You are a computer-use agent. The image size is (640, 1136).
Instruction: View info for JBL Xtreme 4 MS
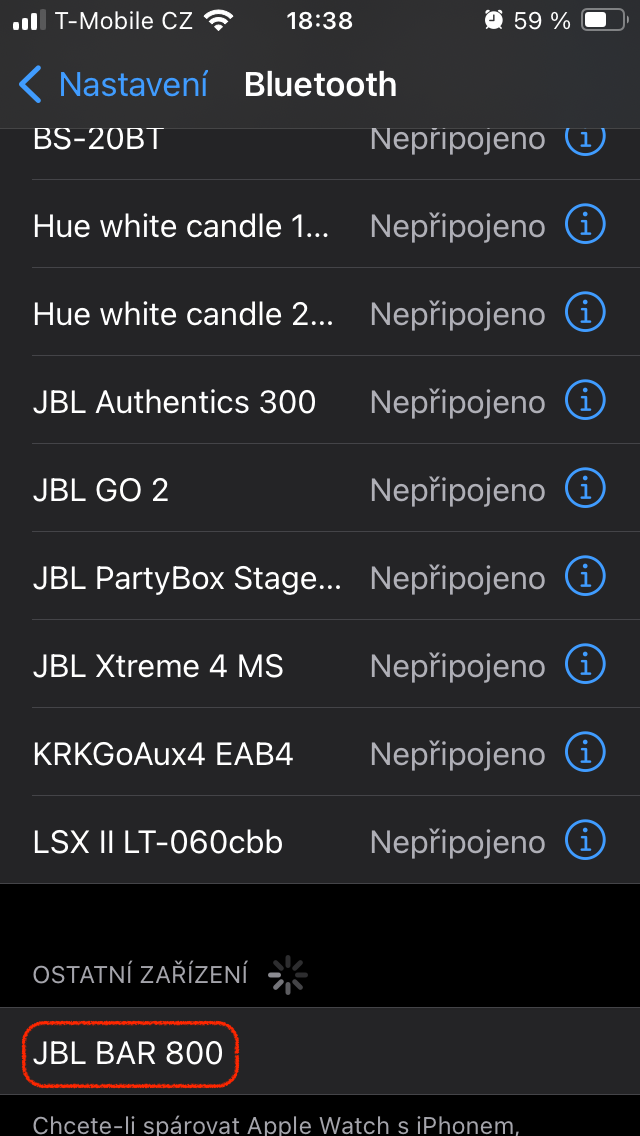[585, 666]
